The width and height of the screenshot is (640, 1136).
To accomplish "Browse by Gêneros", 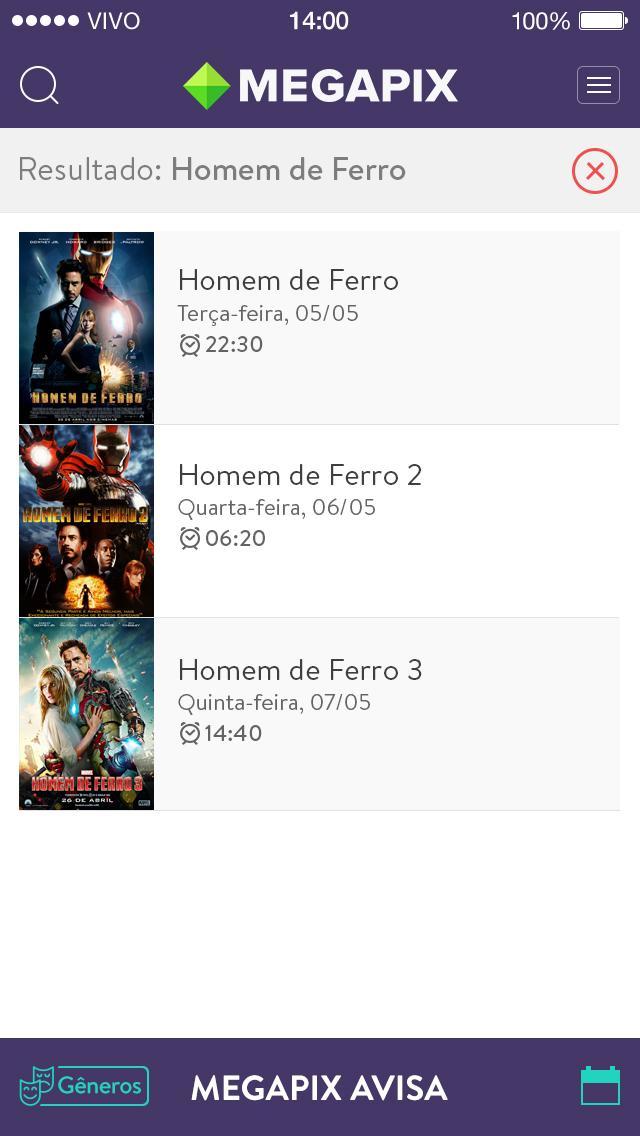I will pyautogui.click(x=84, y=1086).
